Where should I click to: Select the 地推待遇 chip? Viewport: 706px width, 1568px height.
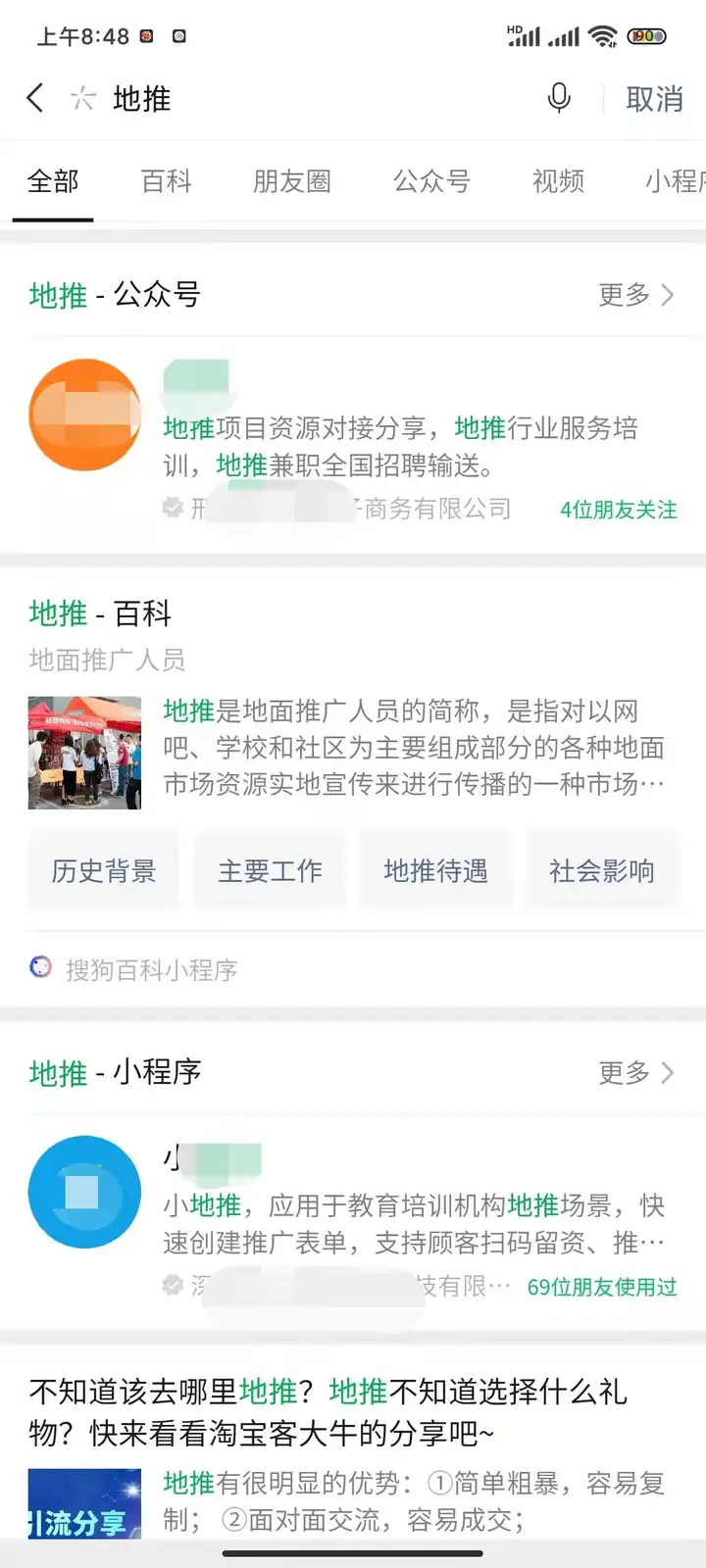435,870
